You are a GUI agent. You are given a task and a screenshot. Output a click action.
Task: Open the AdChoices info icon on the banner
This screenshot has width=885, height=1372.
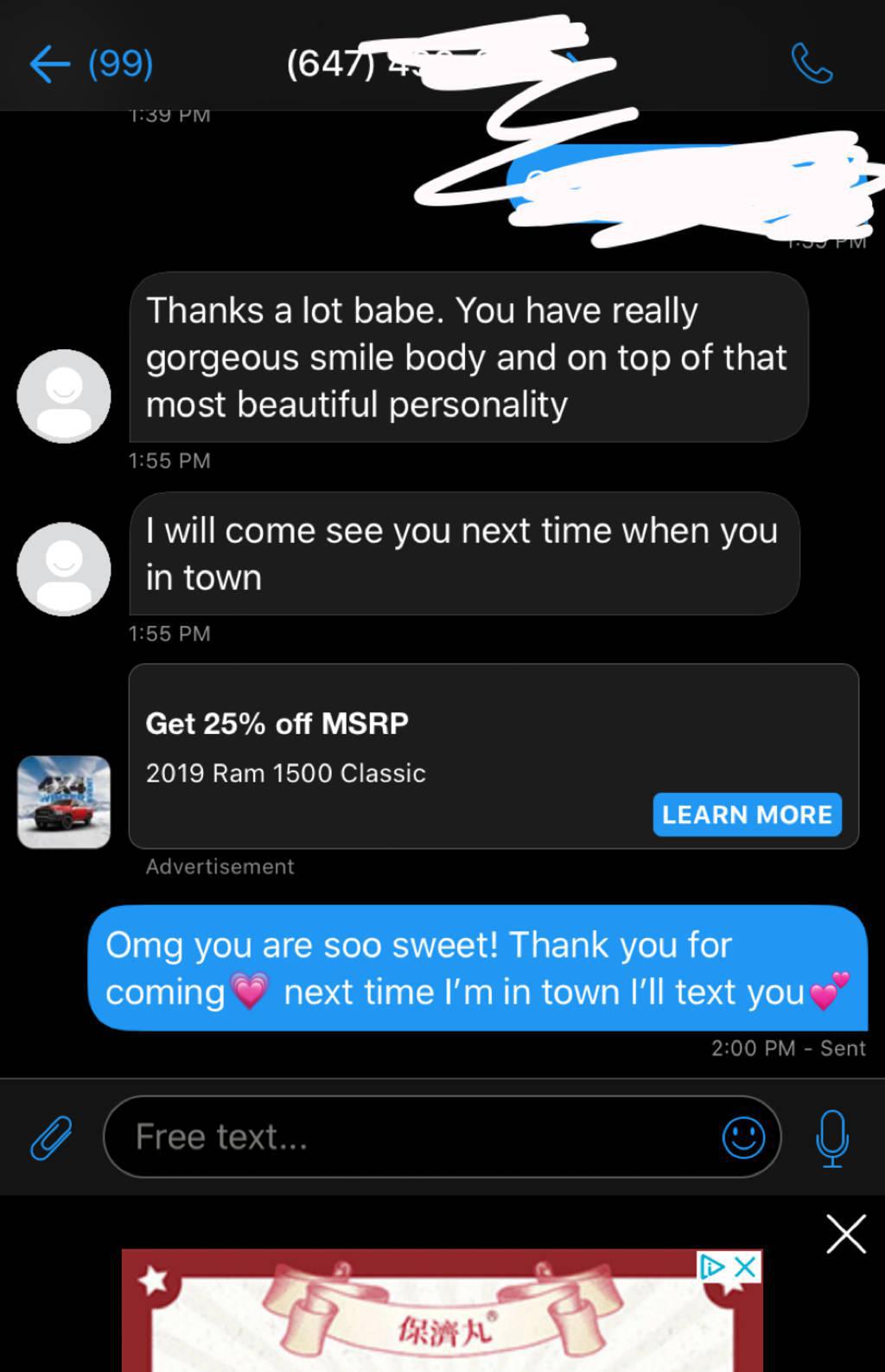(x=713, y=1267)
